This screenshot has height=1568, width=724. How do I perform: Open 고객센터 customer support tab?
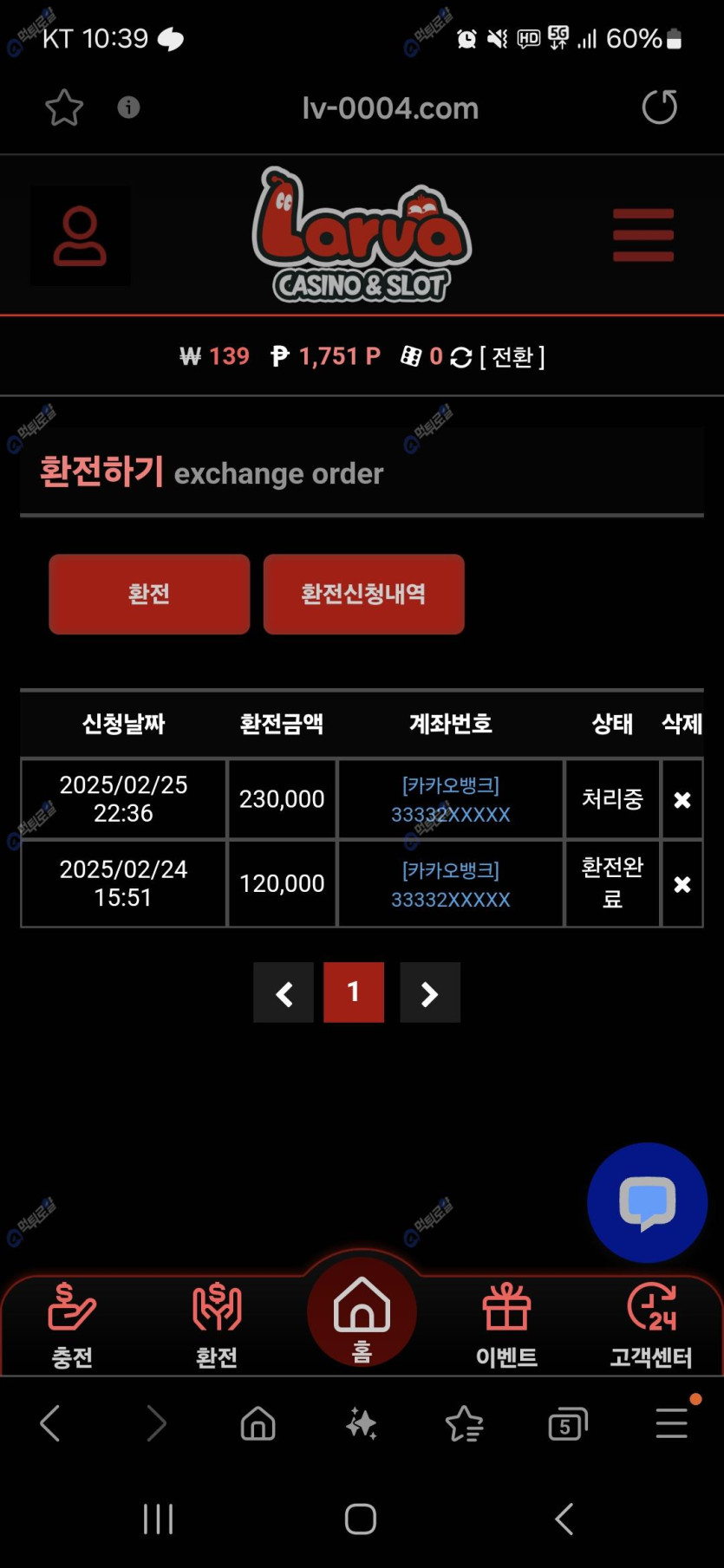[651, 1326]
